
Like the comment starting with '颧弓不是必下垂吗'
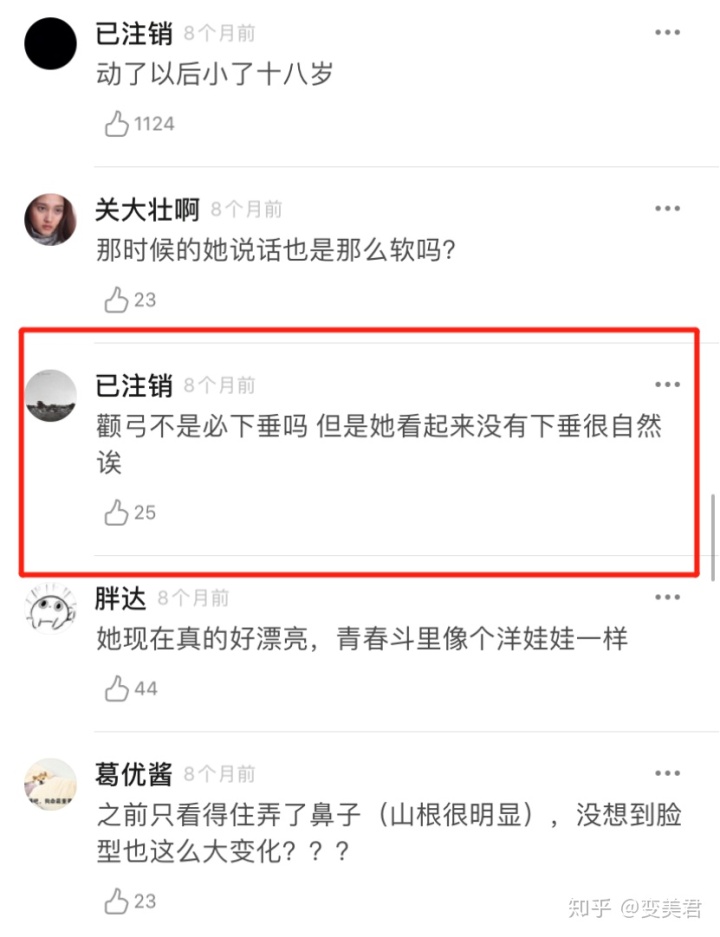pos(118,513)
